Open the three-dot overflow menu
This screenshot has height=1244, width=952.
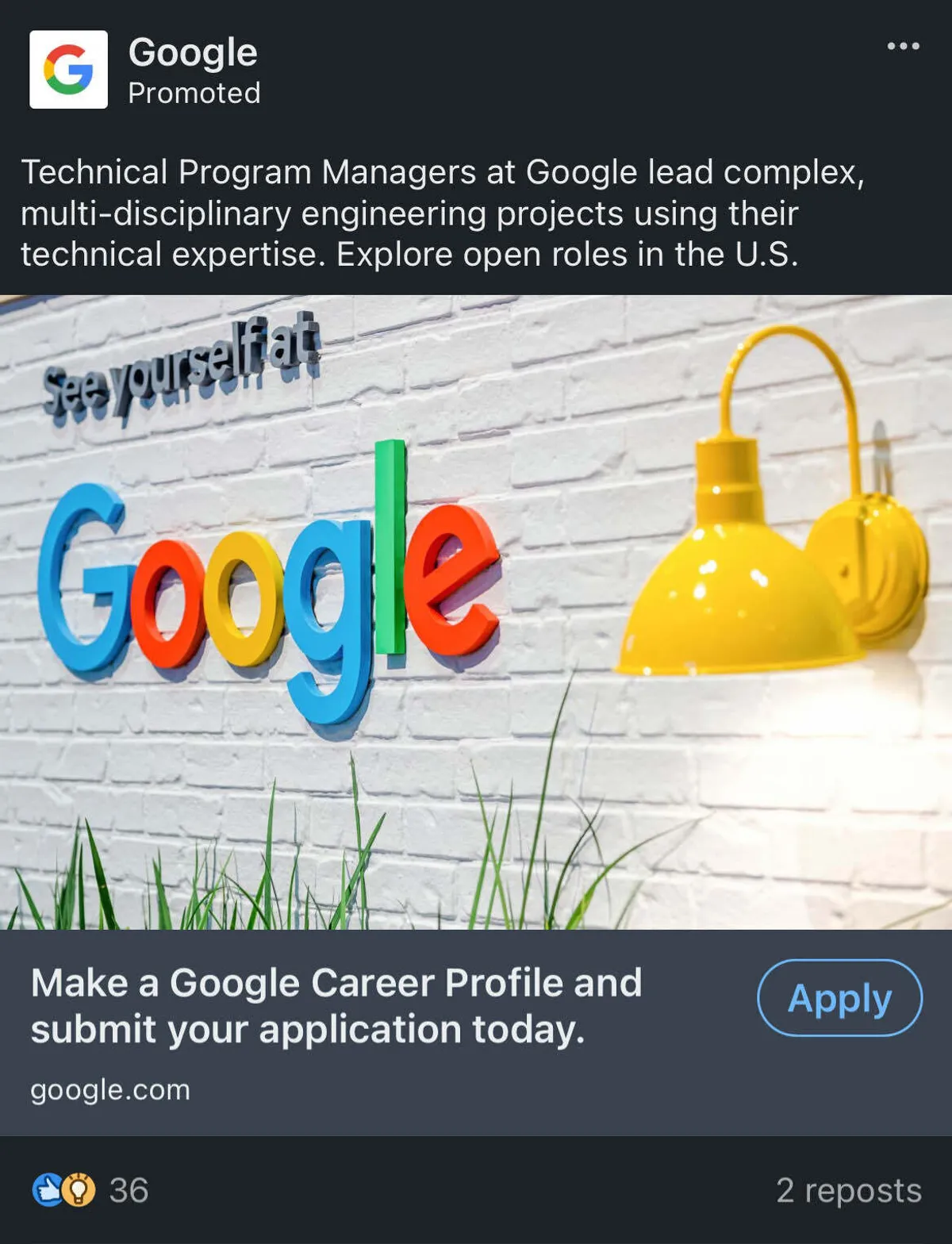[903, 46]
